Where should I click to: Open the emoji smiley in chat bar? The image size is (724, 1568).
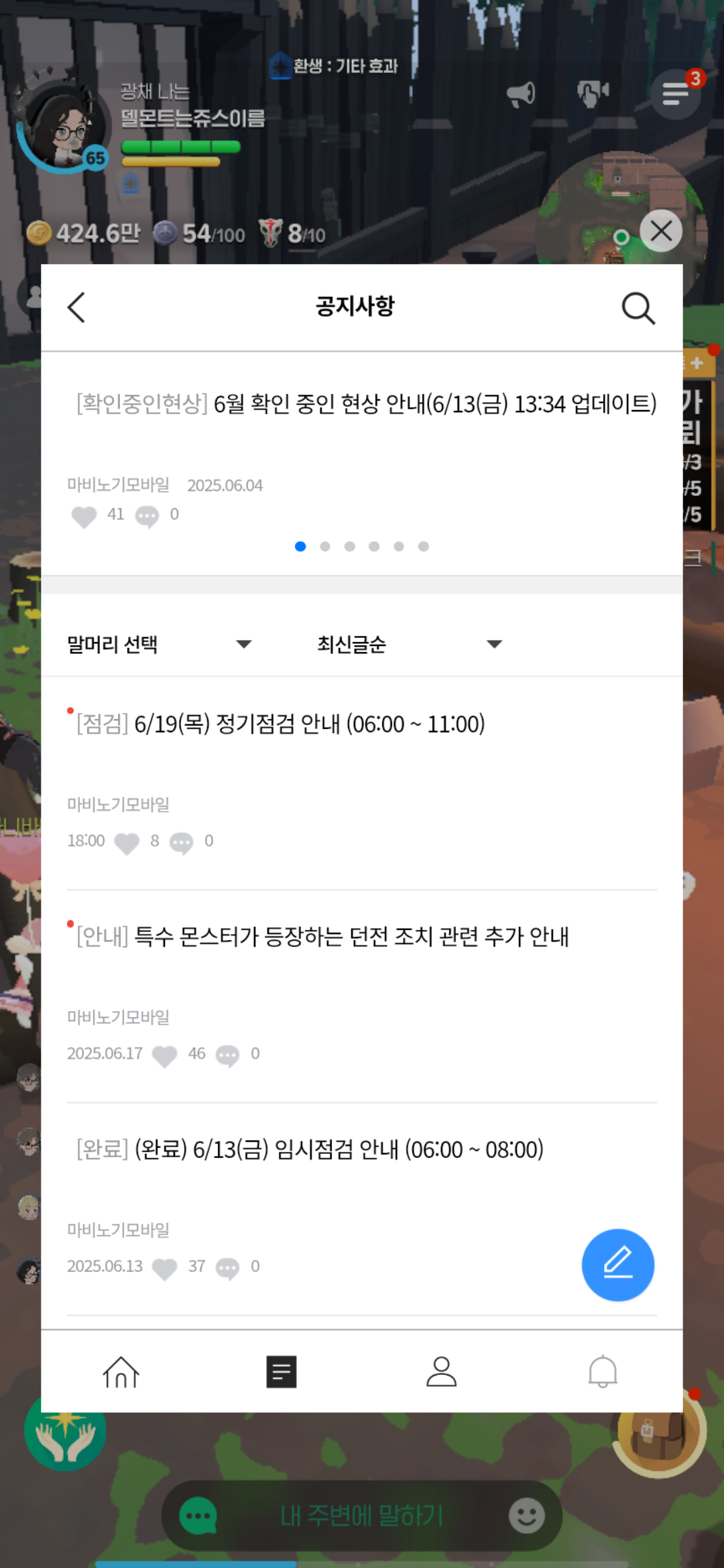[x=527, y=1516]
